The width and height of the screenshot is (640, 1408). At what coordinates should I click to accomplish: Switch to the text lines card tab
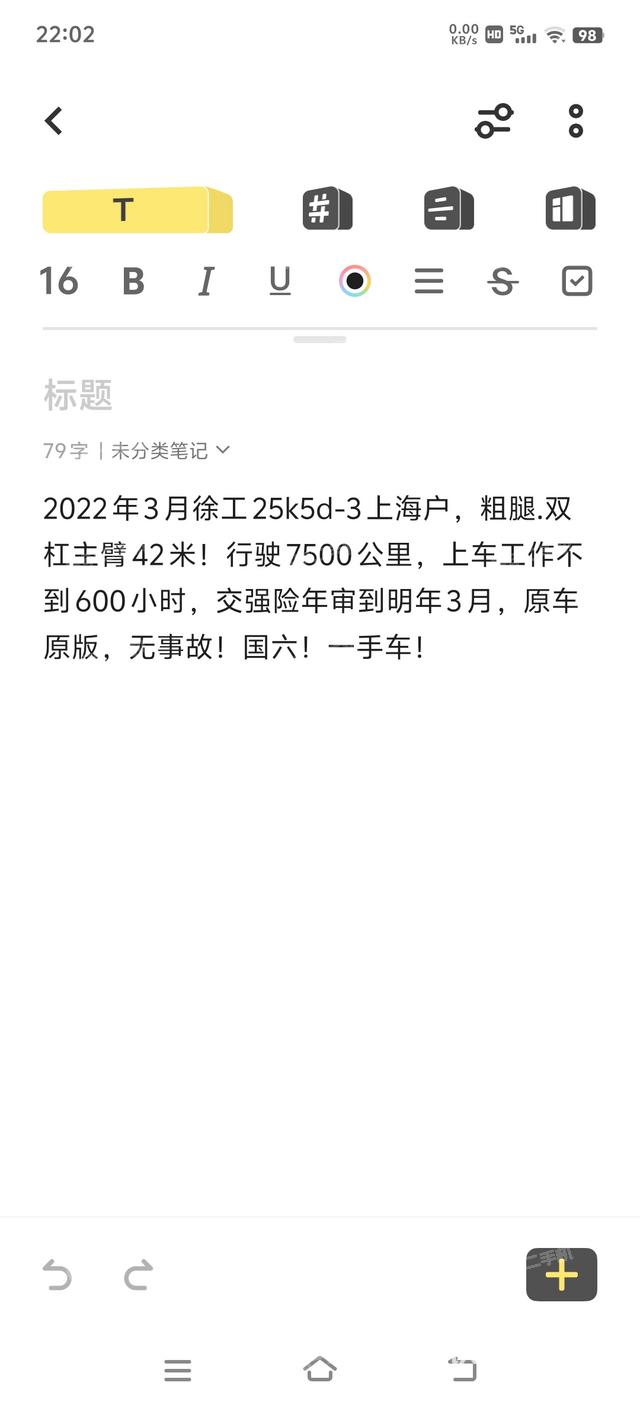coord(448,210)
